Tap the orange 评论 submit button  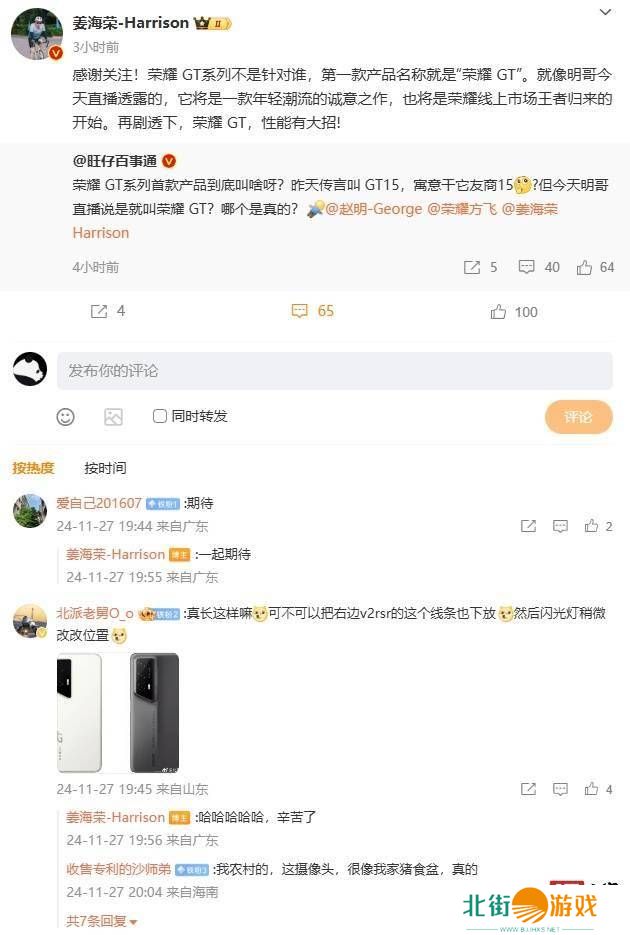[x=578, y=417]
